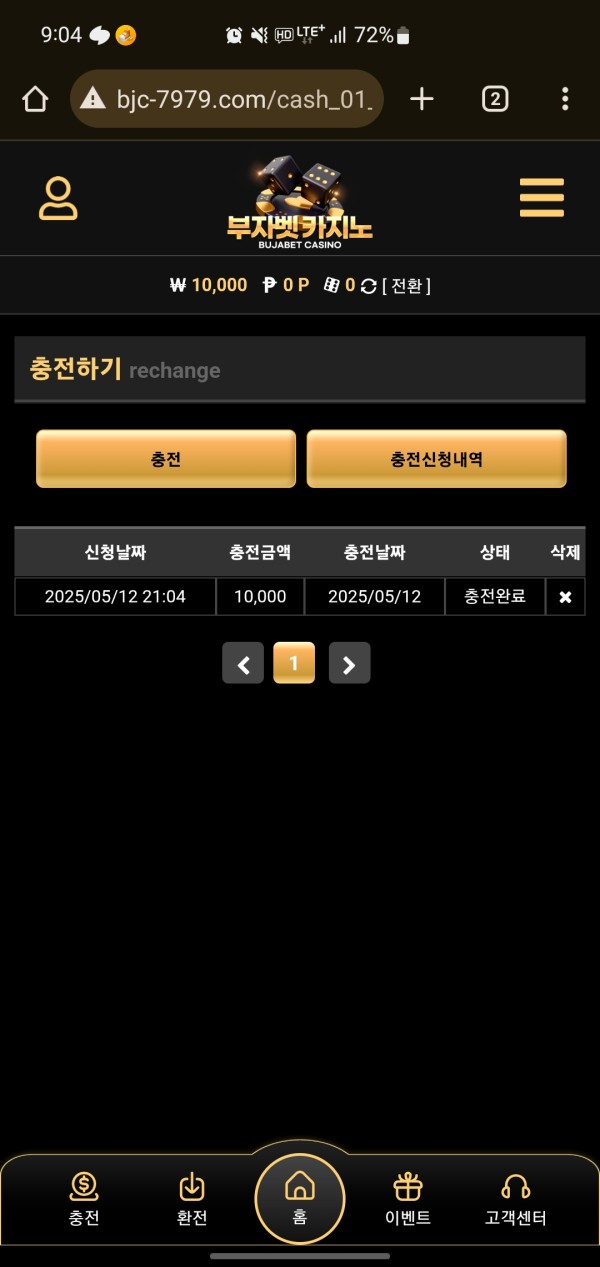
Task: Open the browser tab switcher
Action: point(495,99)
